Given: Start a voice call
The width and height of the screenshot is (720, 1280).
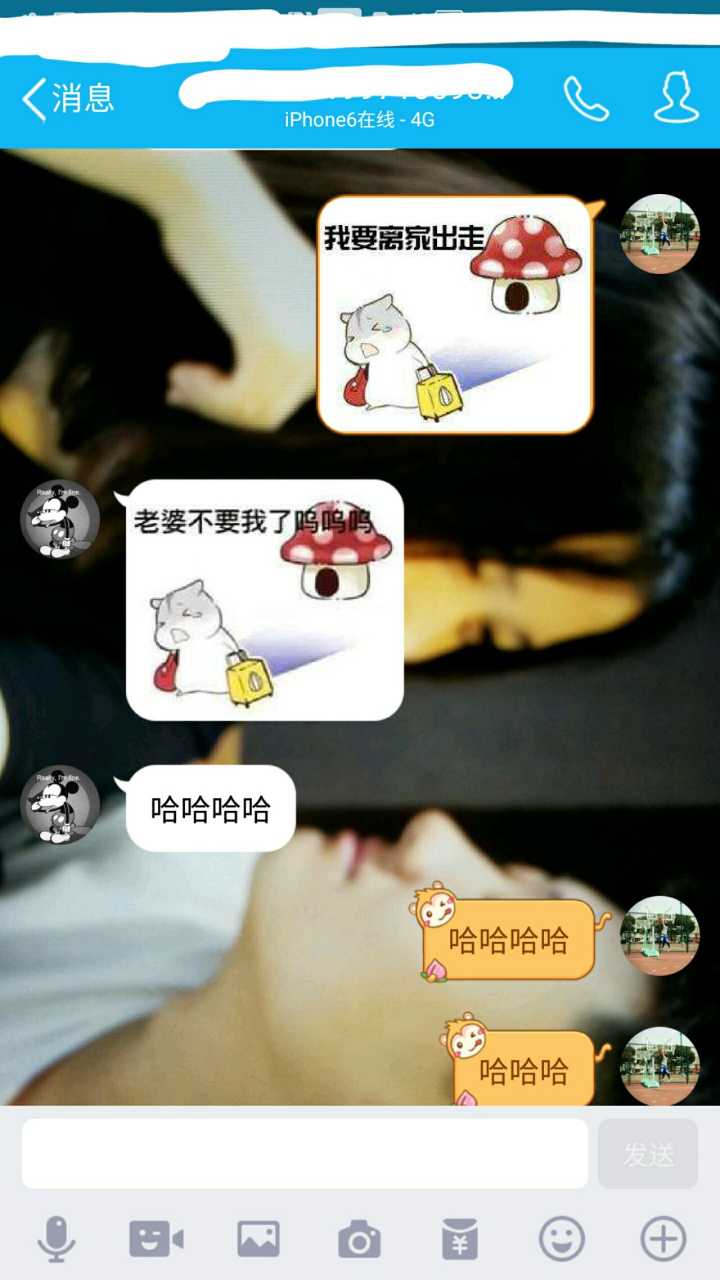Looking at the screenshot, I should point(586,99).
